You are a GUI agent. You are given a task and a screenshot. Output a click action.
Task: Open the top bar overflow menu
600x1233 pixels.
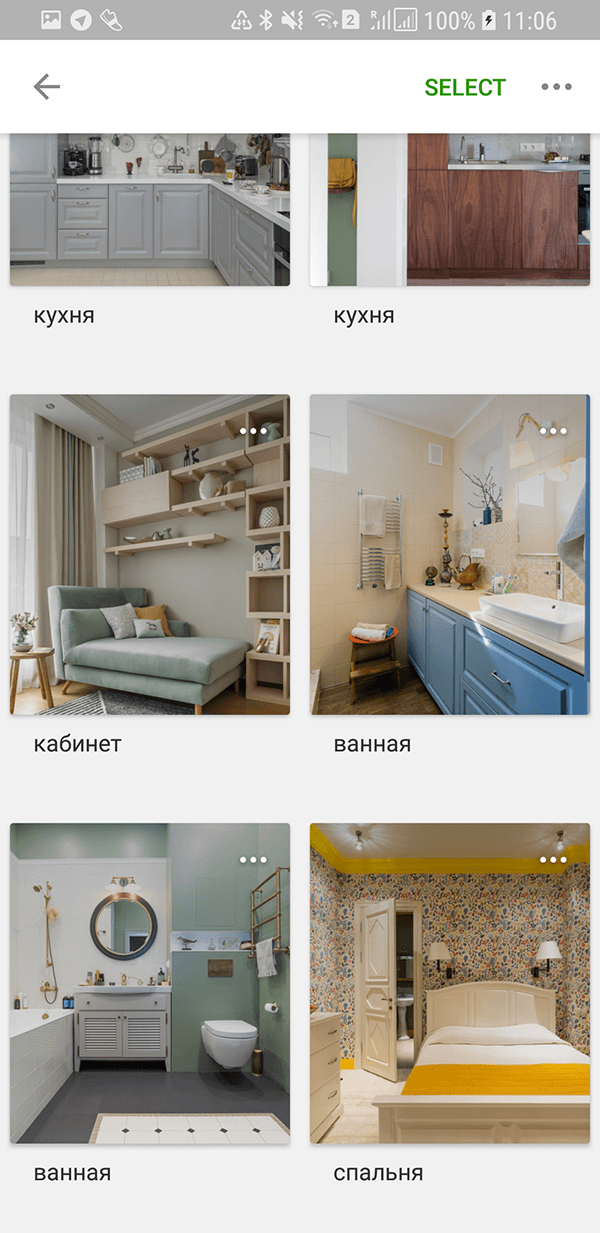pos(556,87)
